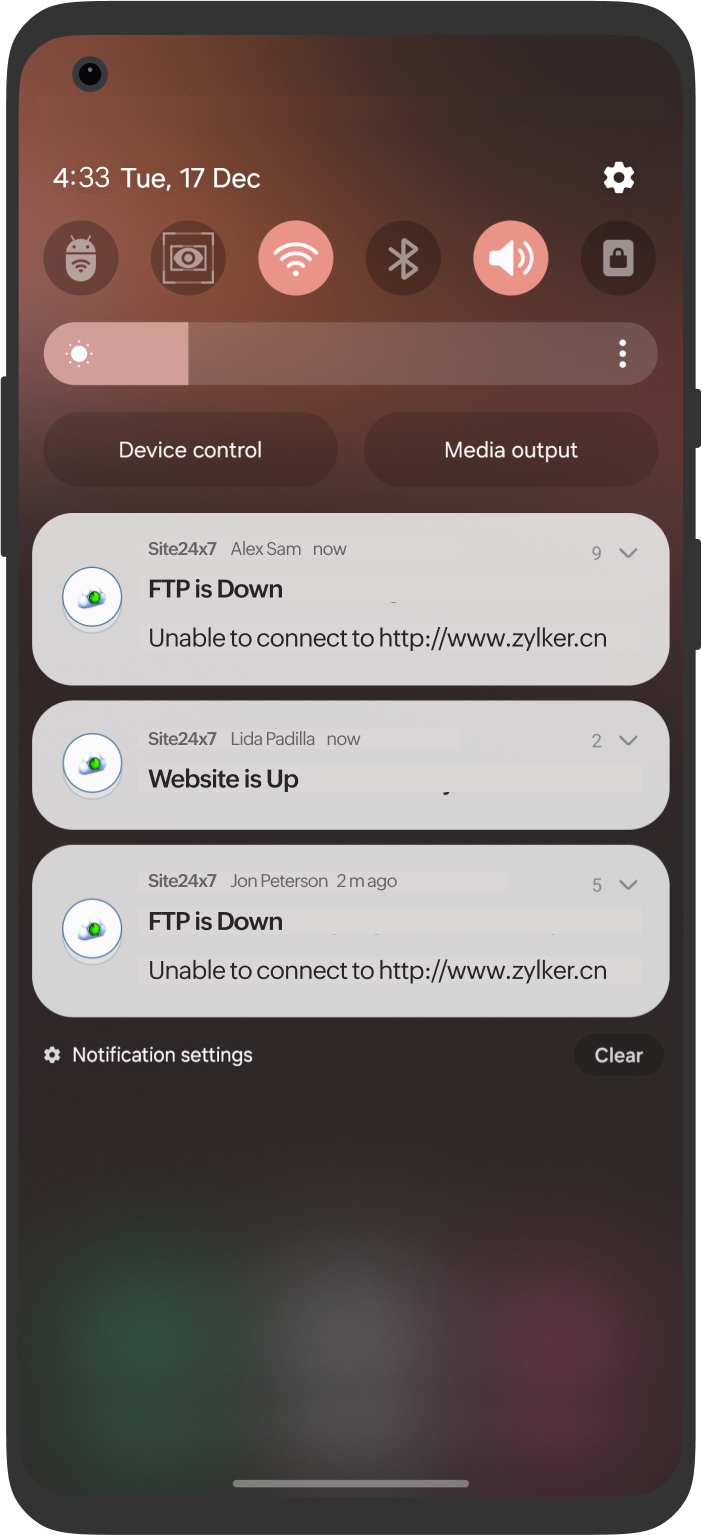
Task: Open settings via the gear icon
Action: pyautogui.click(x=619, y=178)
